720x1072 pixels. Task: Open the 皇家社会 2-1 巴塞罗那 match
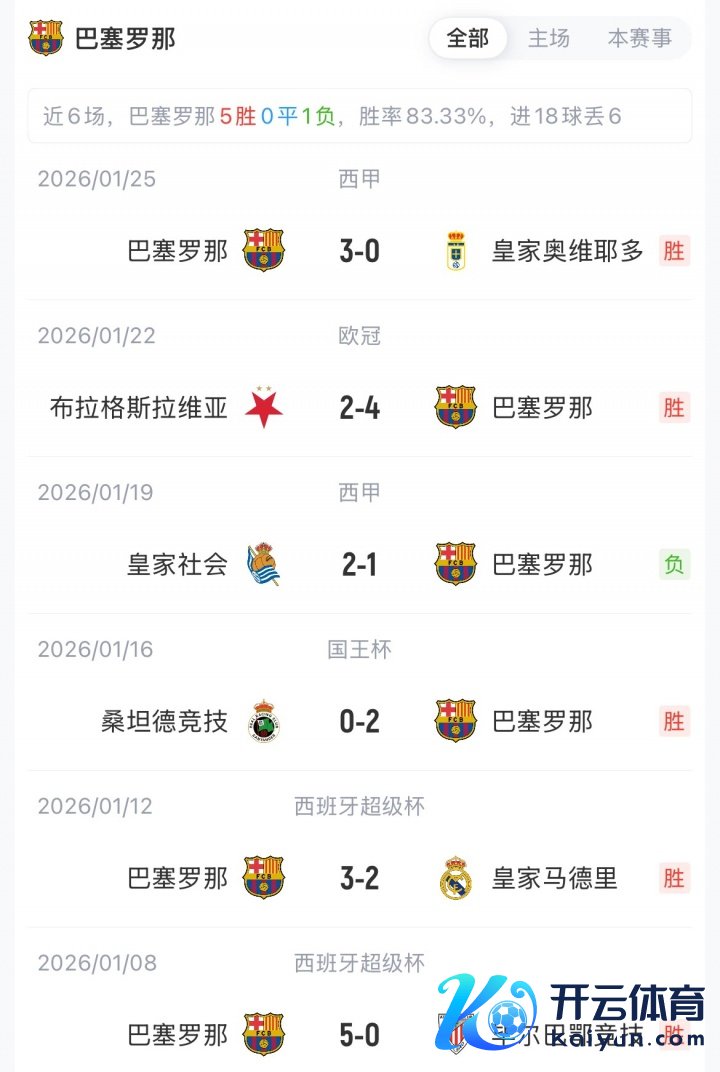pos(360,565)
